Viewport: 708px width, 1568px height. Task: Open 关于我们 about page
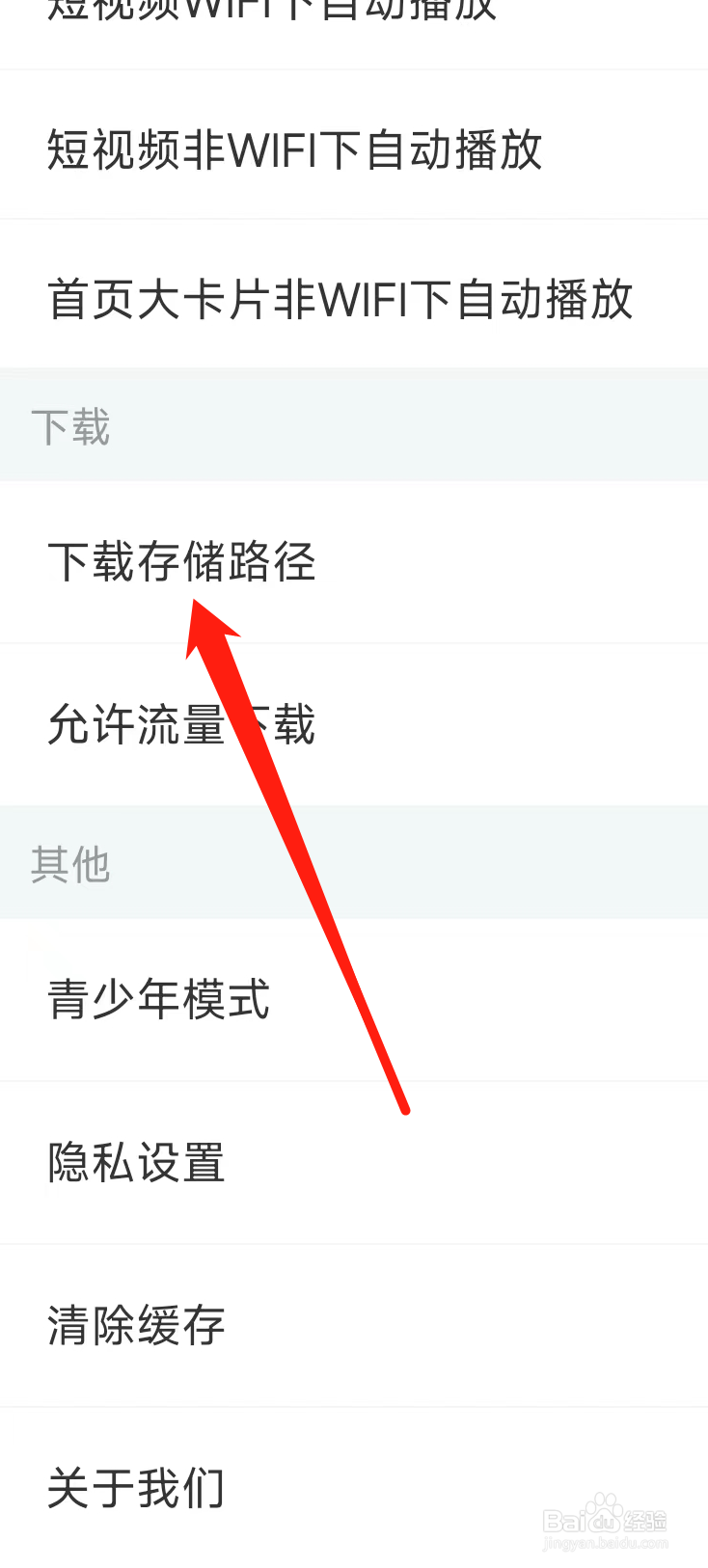click(135, 1488)
